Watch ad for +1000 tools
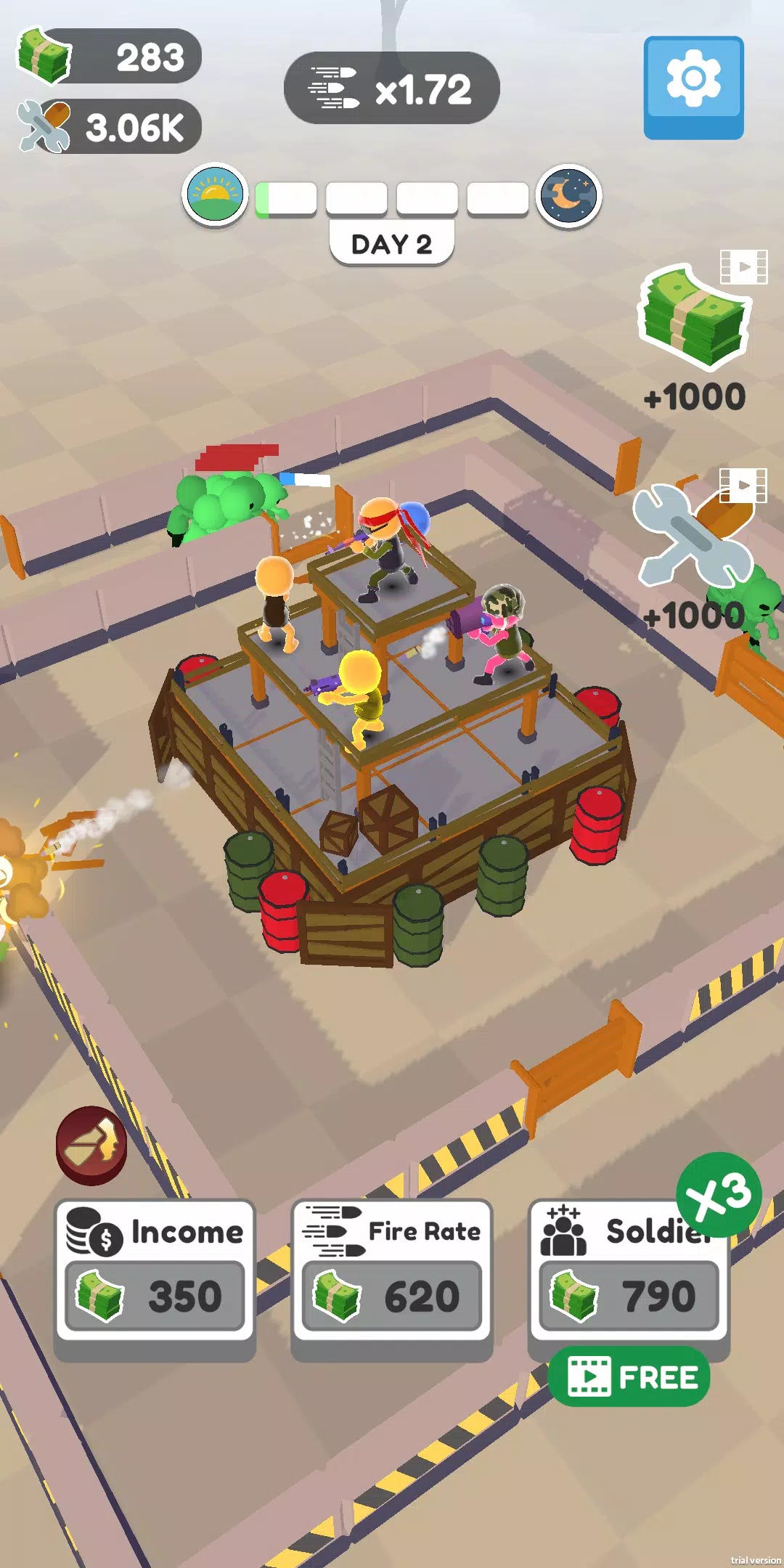Screen dimensions: 784x1568 [695, 553]
